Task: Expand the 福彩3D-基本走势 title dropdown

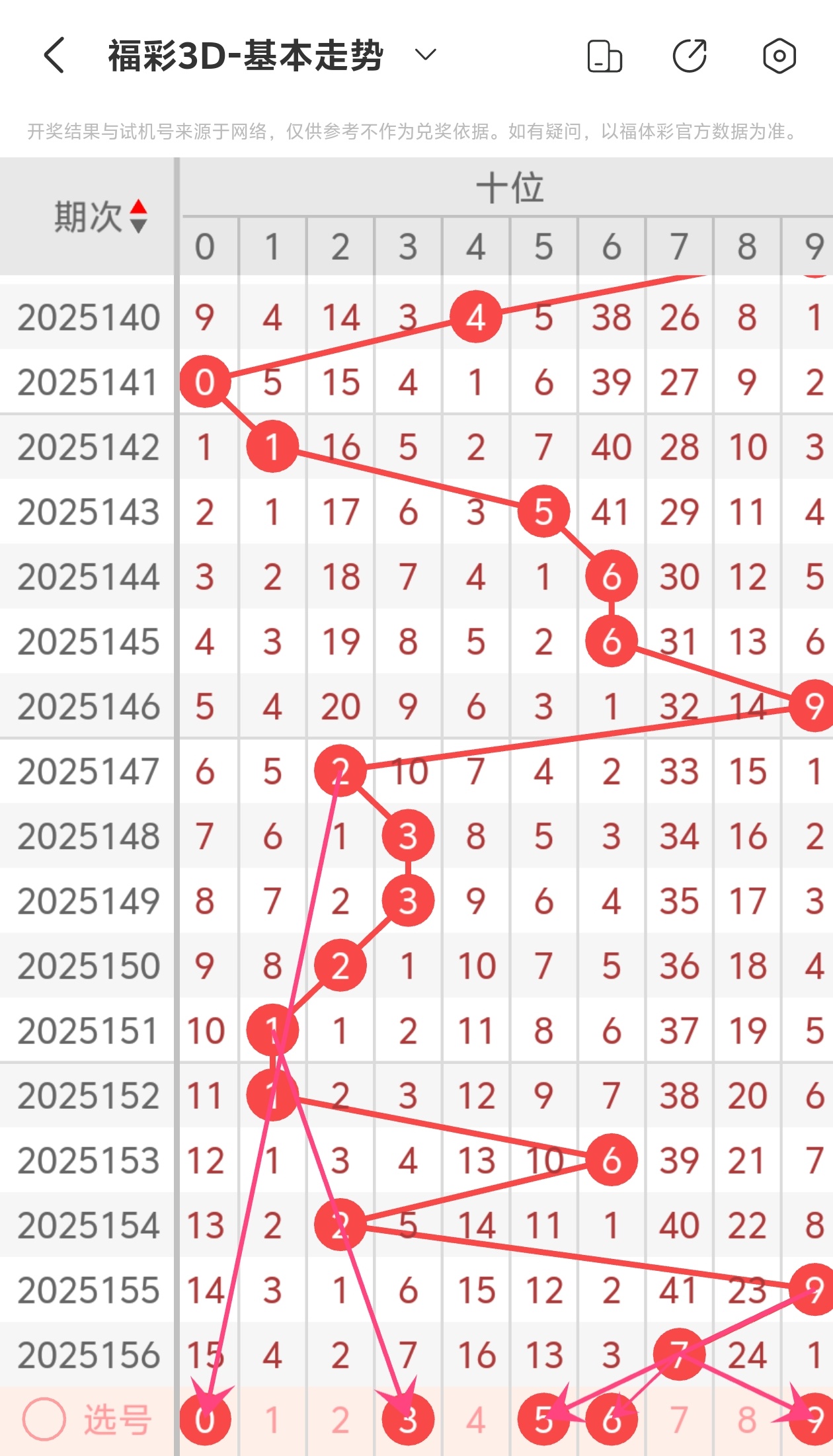Action: (426, 54)
